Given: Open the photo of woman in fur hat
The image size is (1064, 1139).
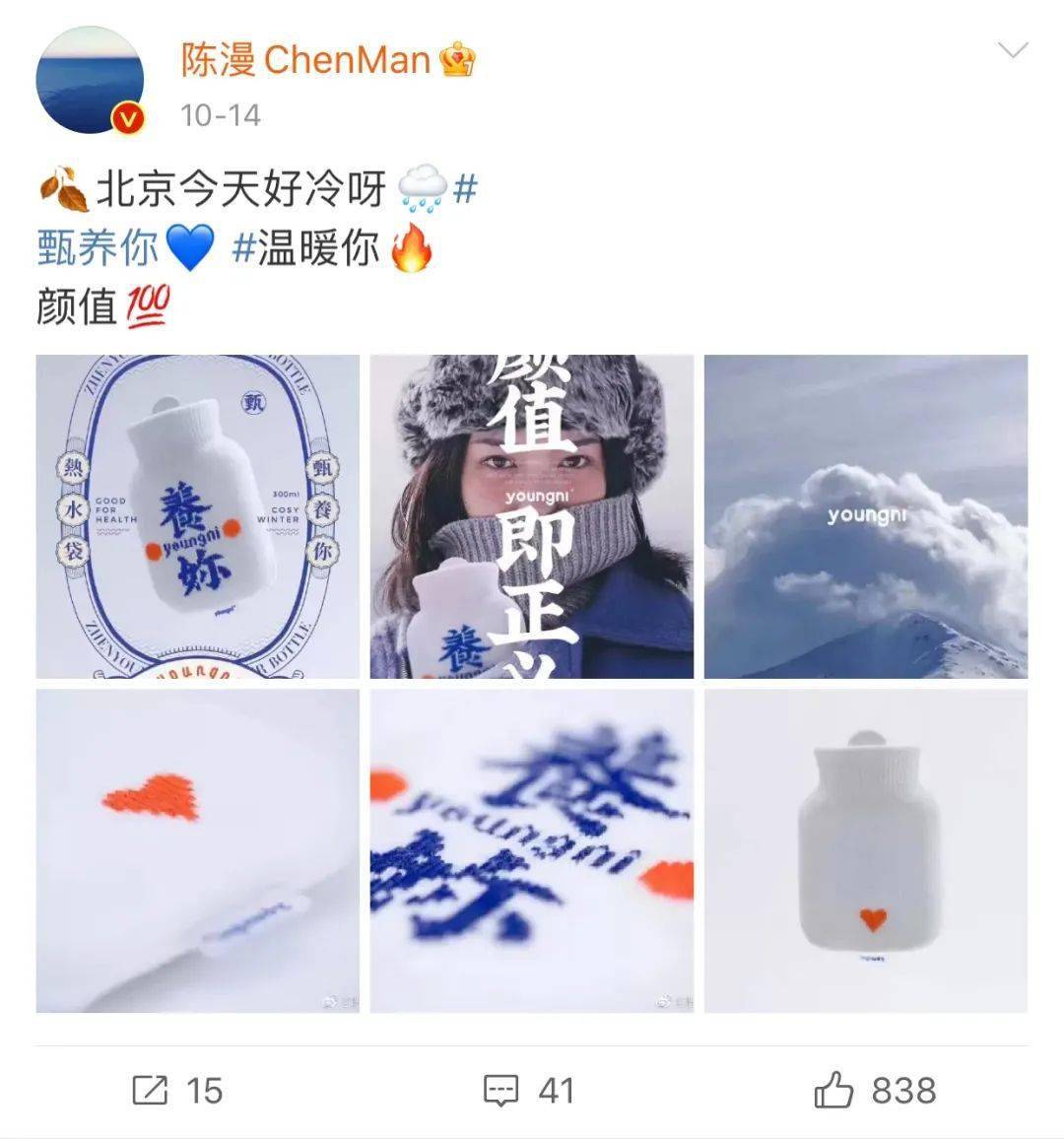Looking at the screenshot, I should pos(531,516).
